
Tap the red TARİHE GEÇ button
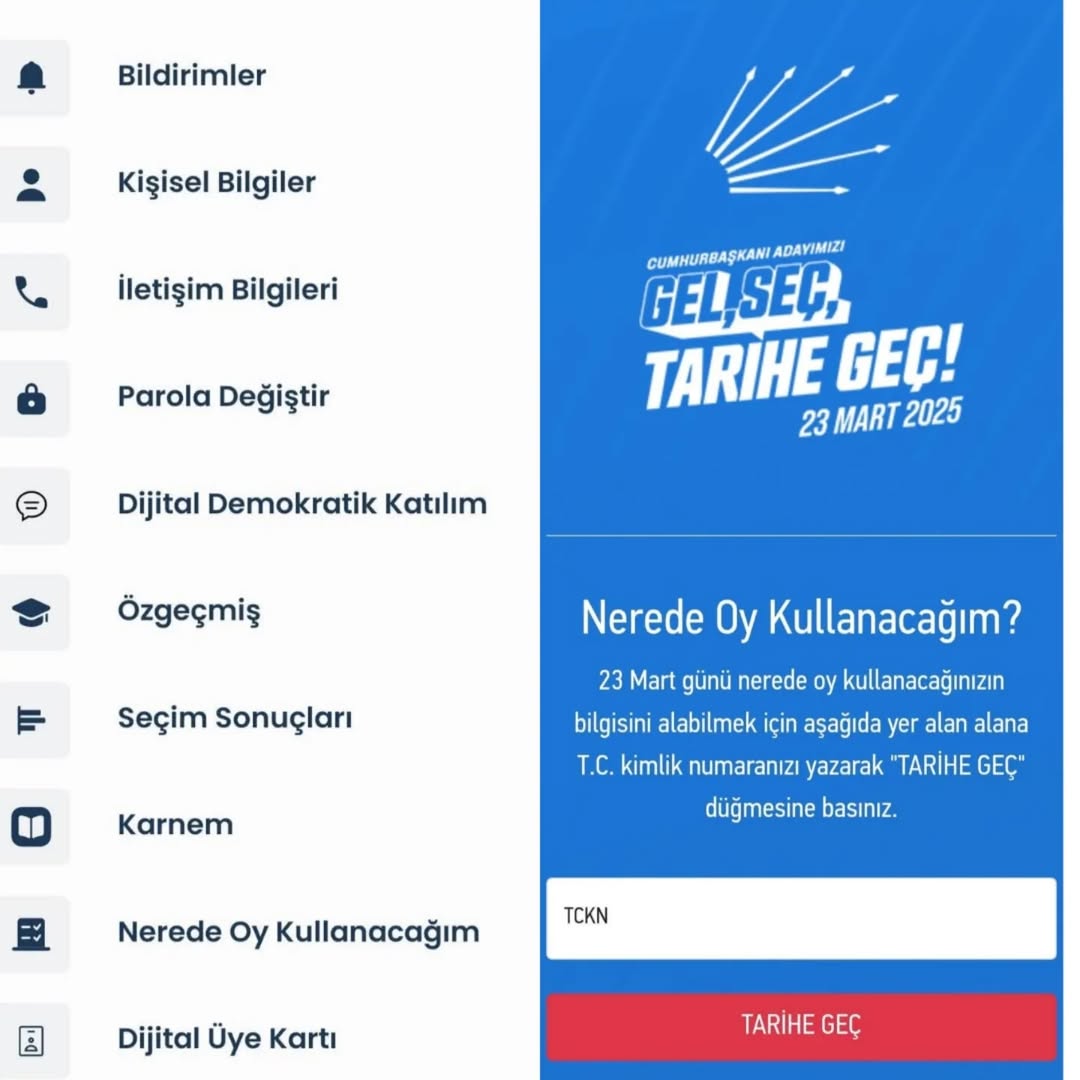[x=800, y=1026]
